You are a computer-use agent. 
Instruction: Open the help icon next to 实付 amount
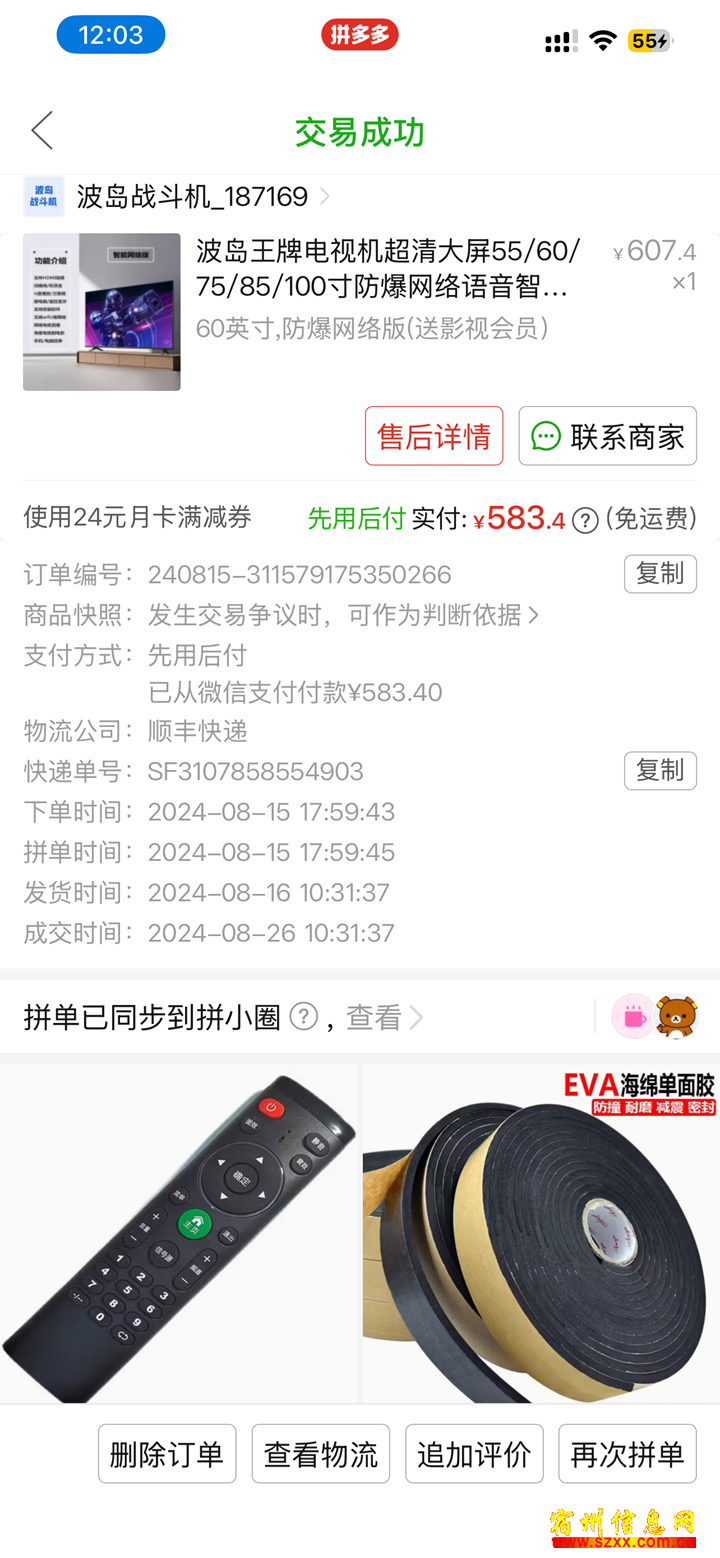point(585,520)
